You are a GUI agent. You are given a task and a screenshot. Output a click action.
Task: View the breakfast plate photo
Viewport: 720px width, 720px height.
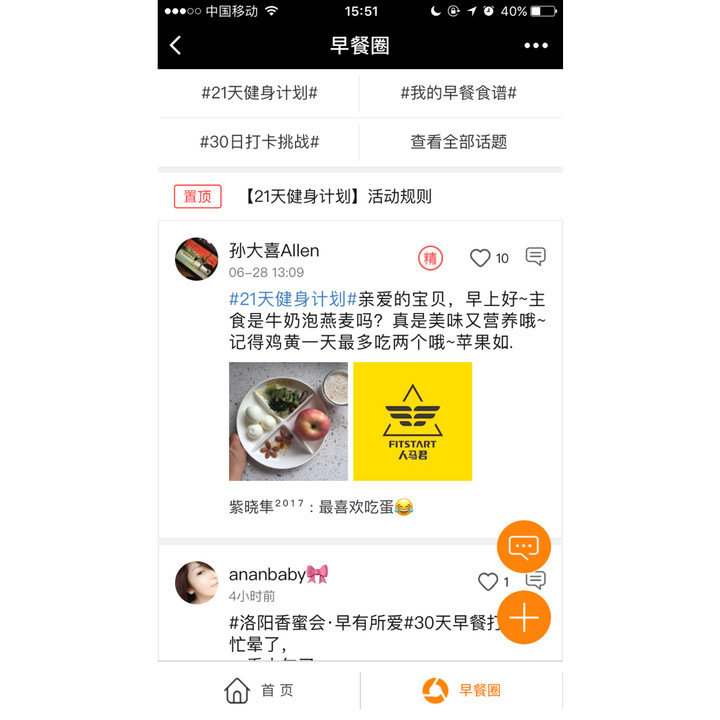(x=288, y=421)
